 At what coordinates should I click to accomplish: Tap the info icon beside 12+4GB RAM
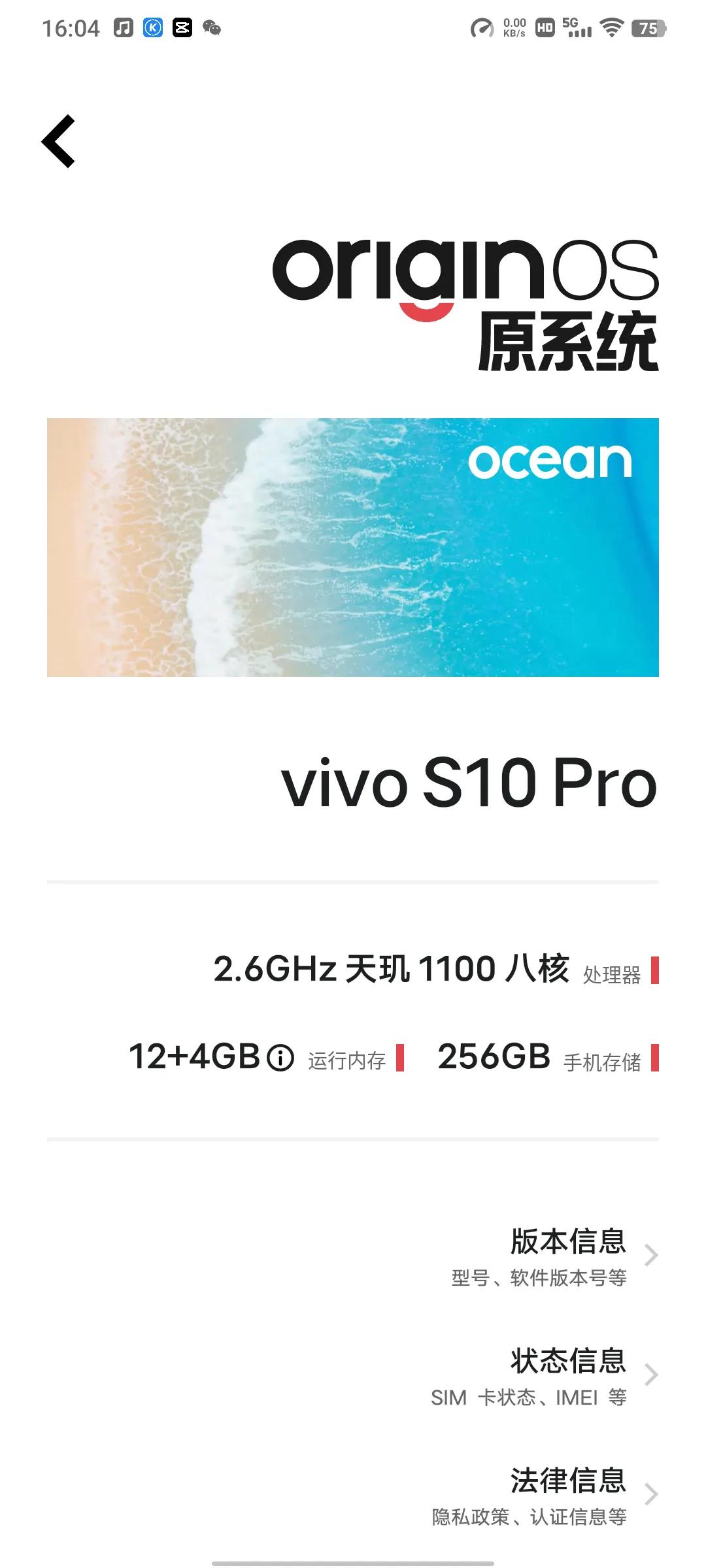[x=279, y=1057]
